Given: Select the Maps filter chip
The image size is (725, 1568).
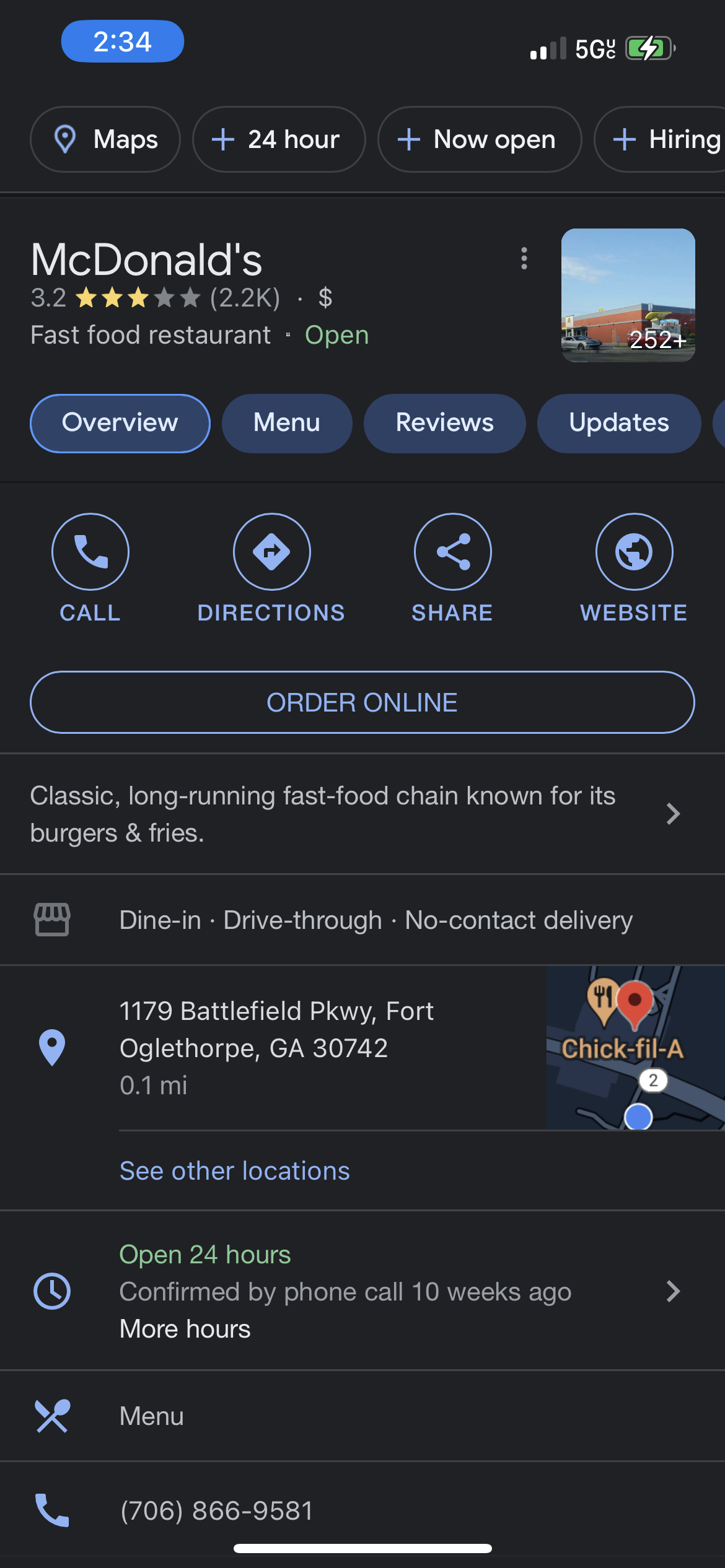Looking at the screenshot, I should pyautogui.click(x=105, y=139).
